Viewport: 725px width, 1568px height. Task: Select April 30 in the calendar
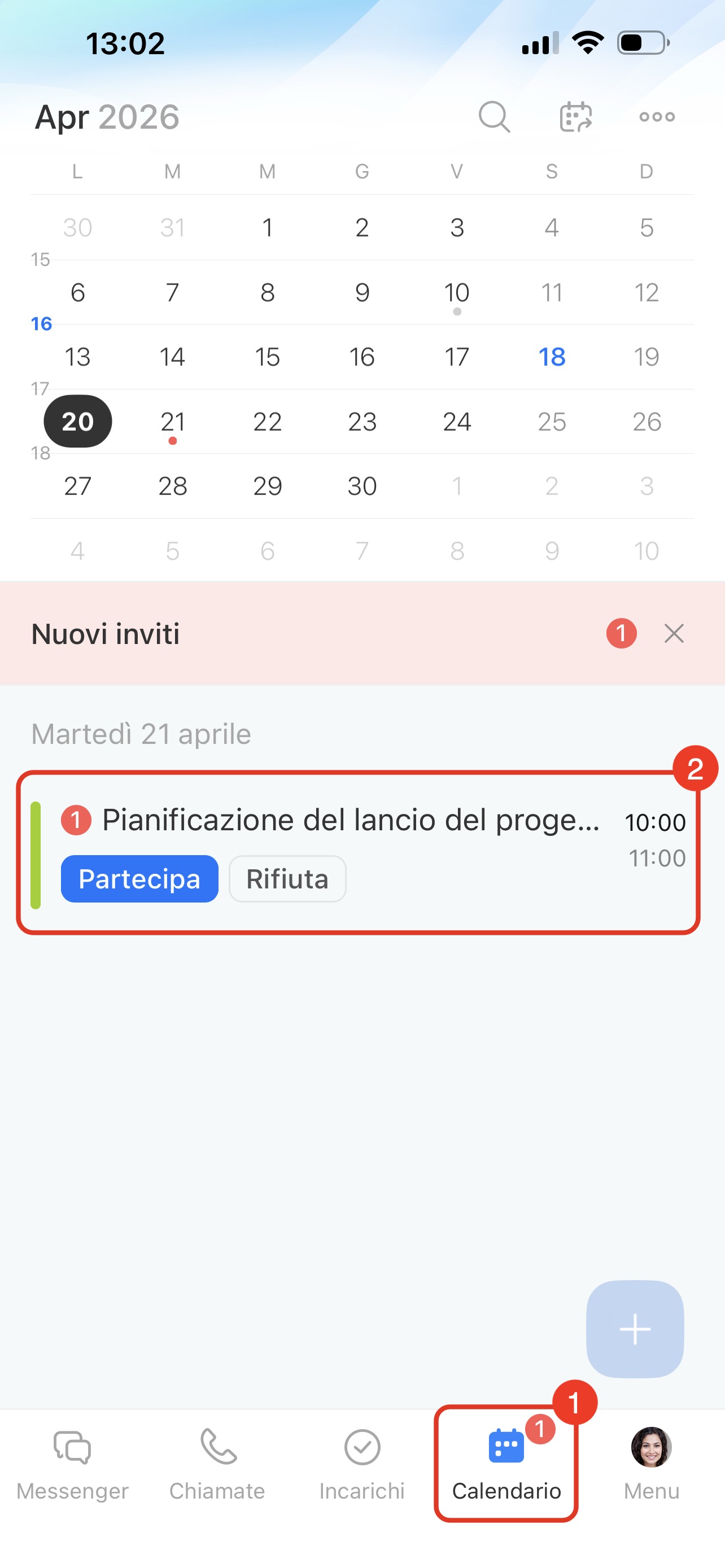coord(362,487)
